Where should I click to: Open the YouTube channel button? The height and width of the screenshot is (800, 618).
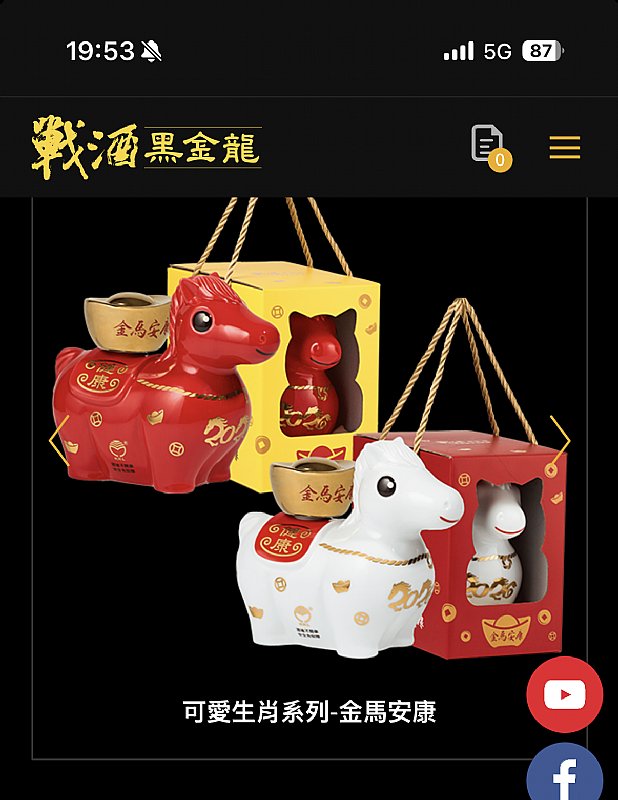564,694
